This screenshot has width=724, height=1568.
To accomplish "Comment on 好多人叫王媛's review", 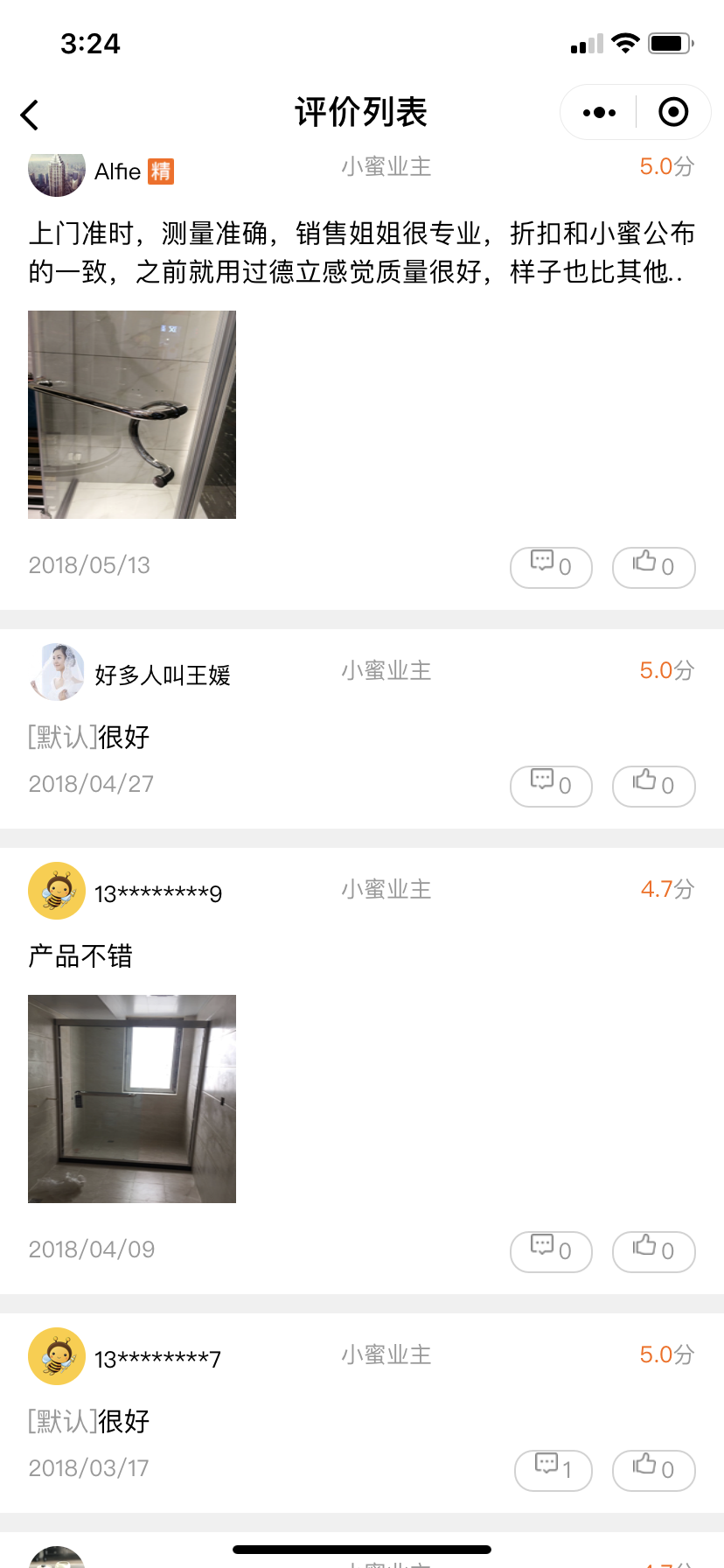I will (551, 786).
